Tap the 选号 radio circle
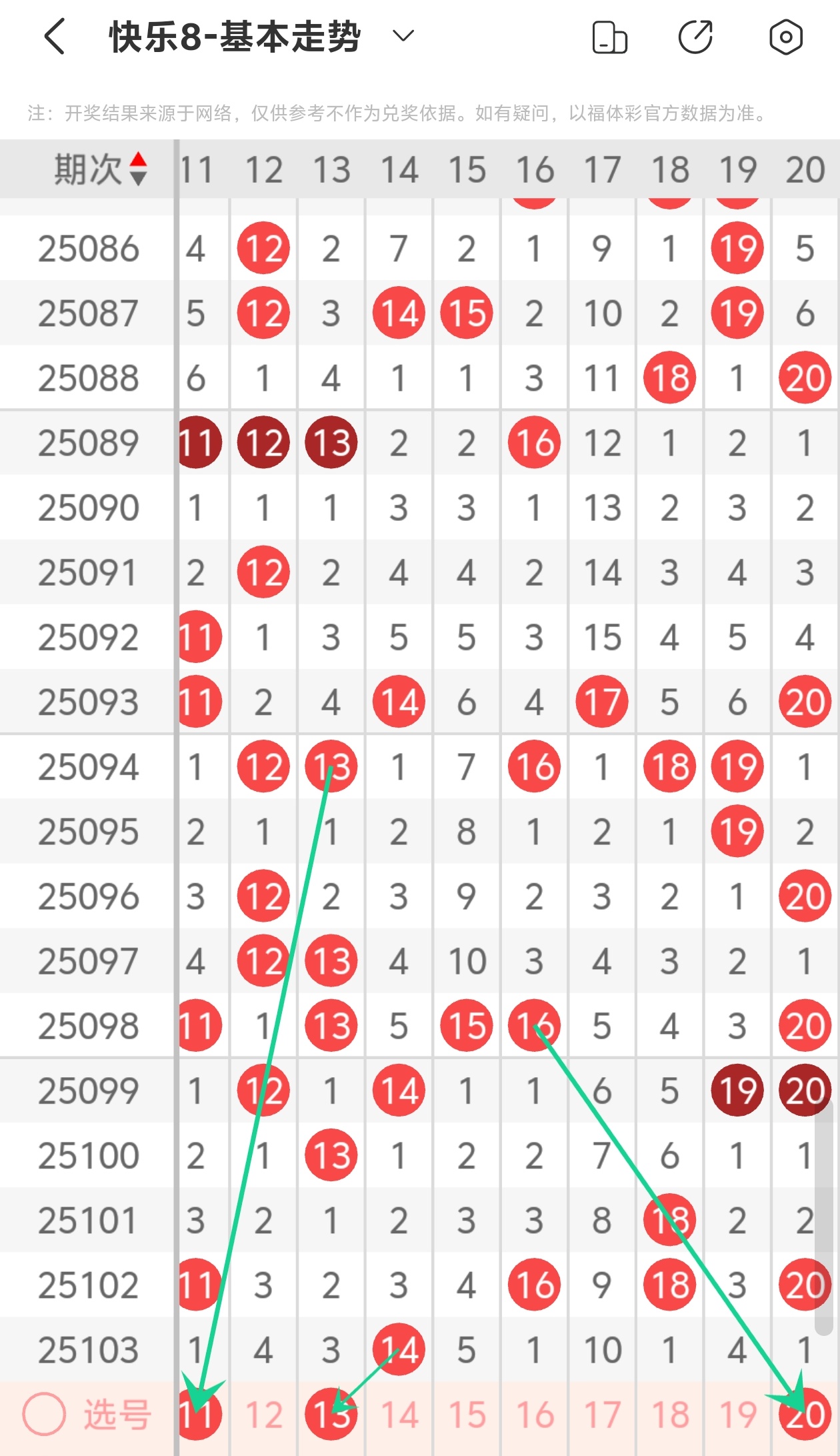The image size is (840, 1456). (x=44, y=1414)
